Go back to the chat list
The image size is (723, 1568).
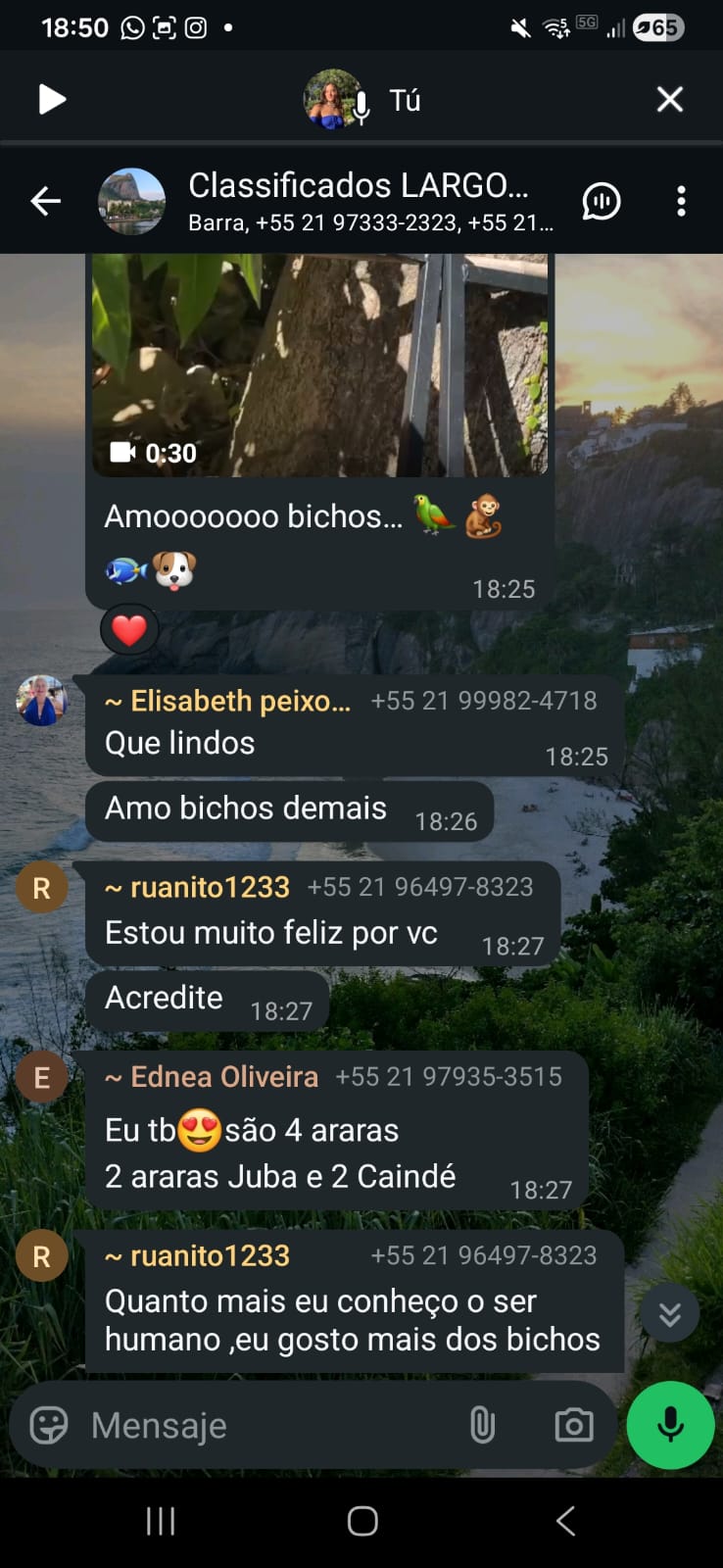45,201
